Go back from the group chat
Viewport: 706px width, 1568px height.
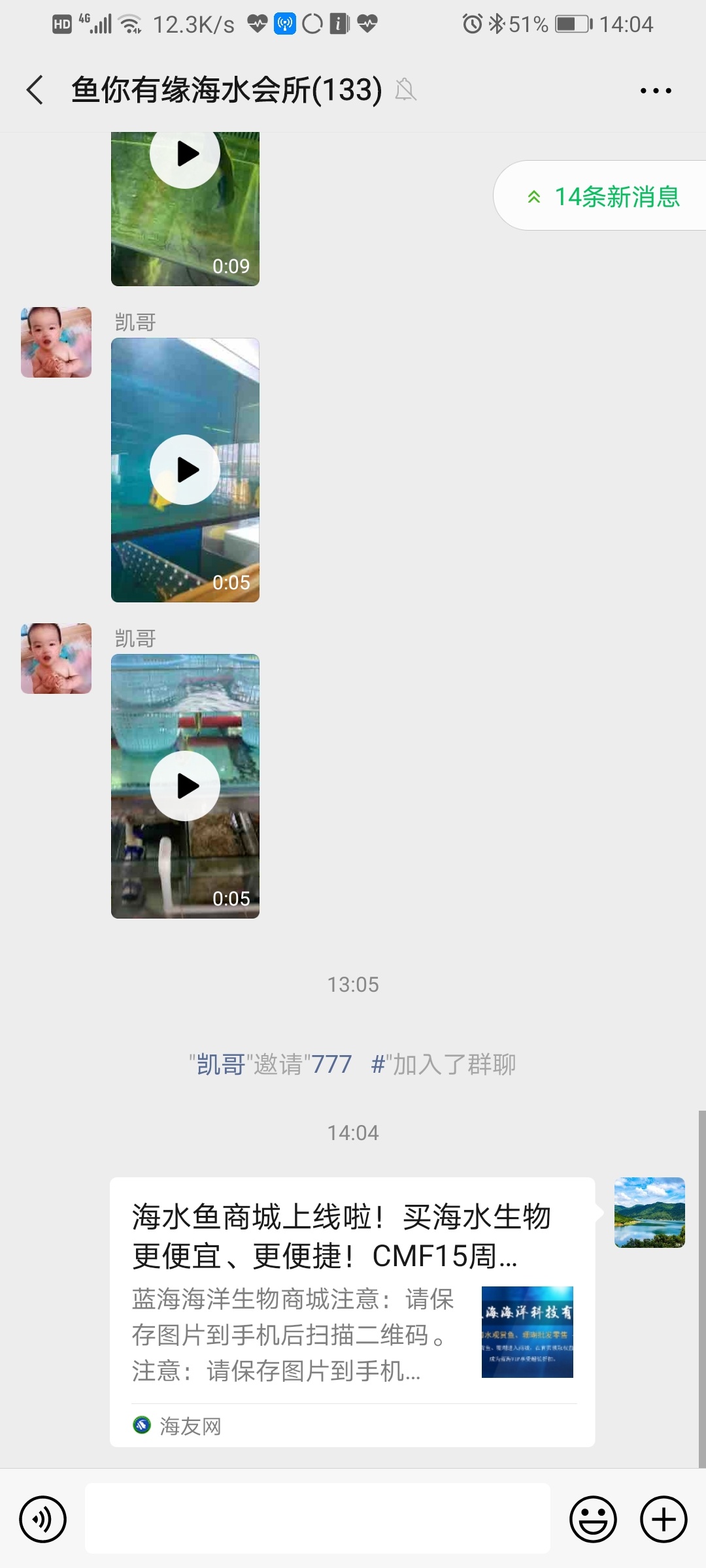click(35, 90)
